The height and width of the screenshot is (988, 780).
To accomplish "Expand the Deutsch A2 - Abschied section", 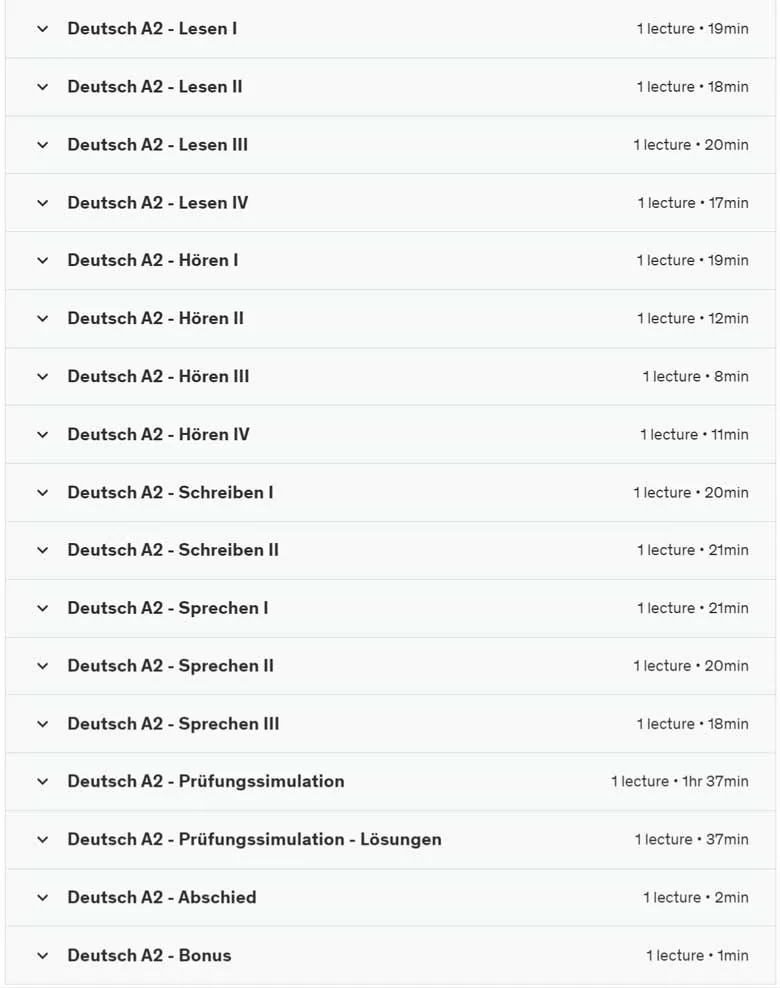I will click(390, 898).
